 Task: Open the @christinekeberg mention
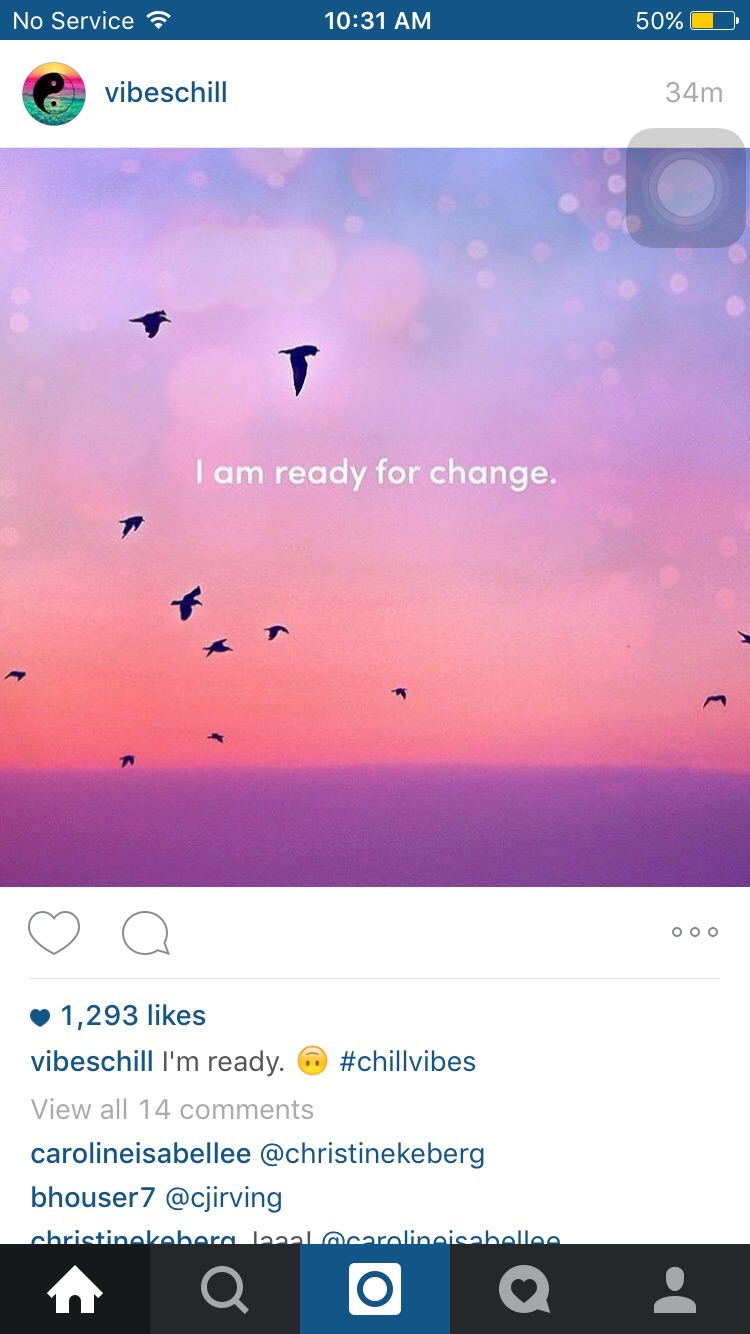click(372, 1154)
